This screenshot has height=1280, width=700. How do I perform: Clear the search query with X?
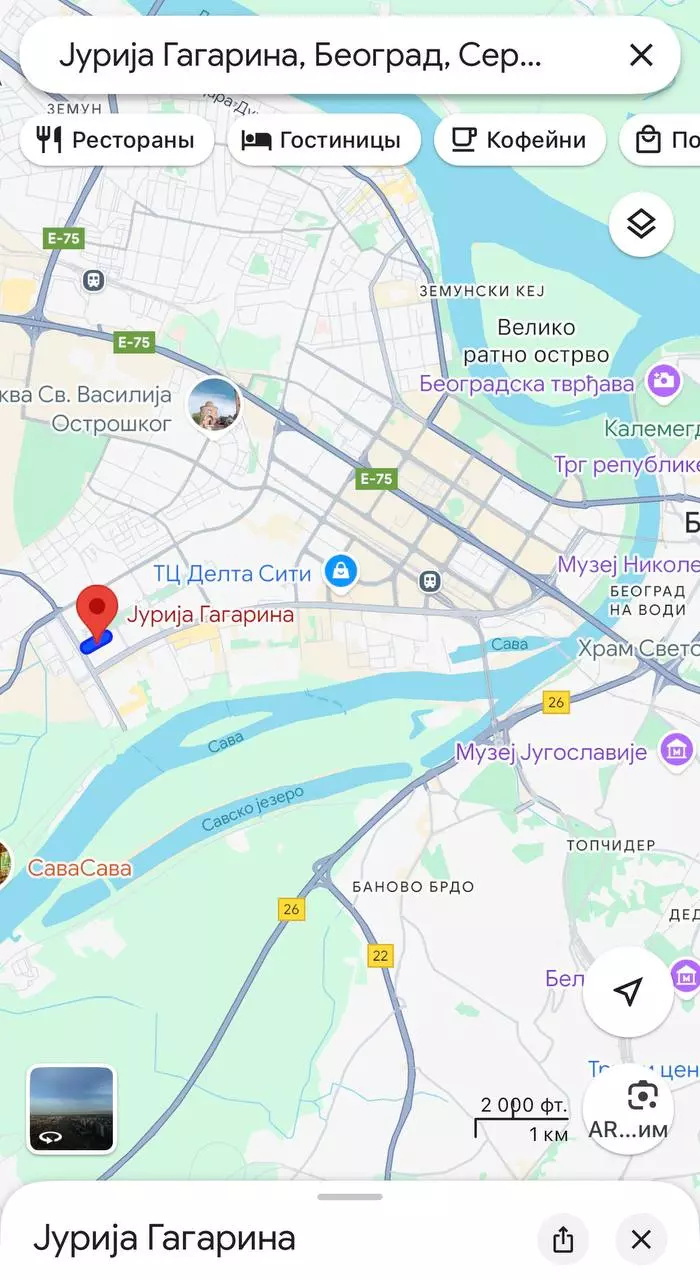[641, 55]
